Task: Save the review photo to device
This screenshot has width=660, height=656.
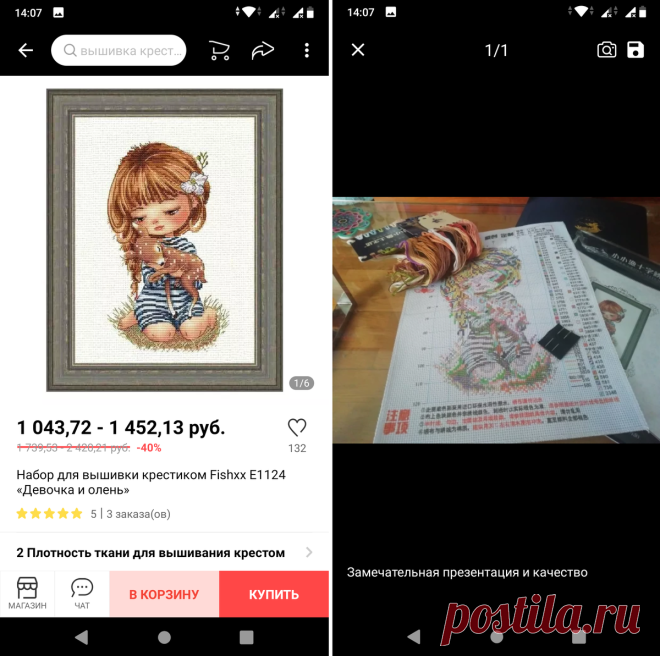Action: [636, 50]
